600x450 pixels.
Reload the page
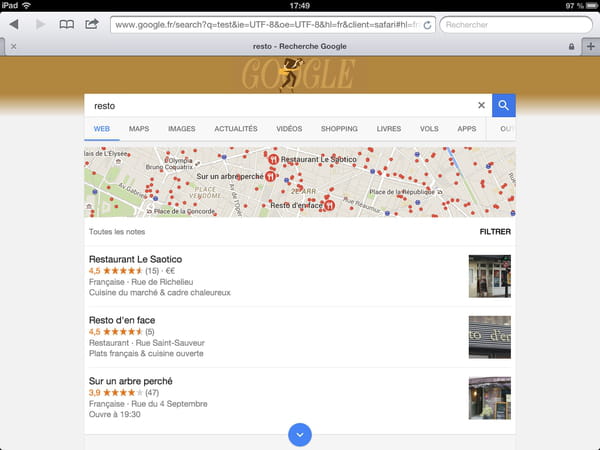pyautogui.click(x=427, y=23)
